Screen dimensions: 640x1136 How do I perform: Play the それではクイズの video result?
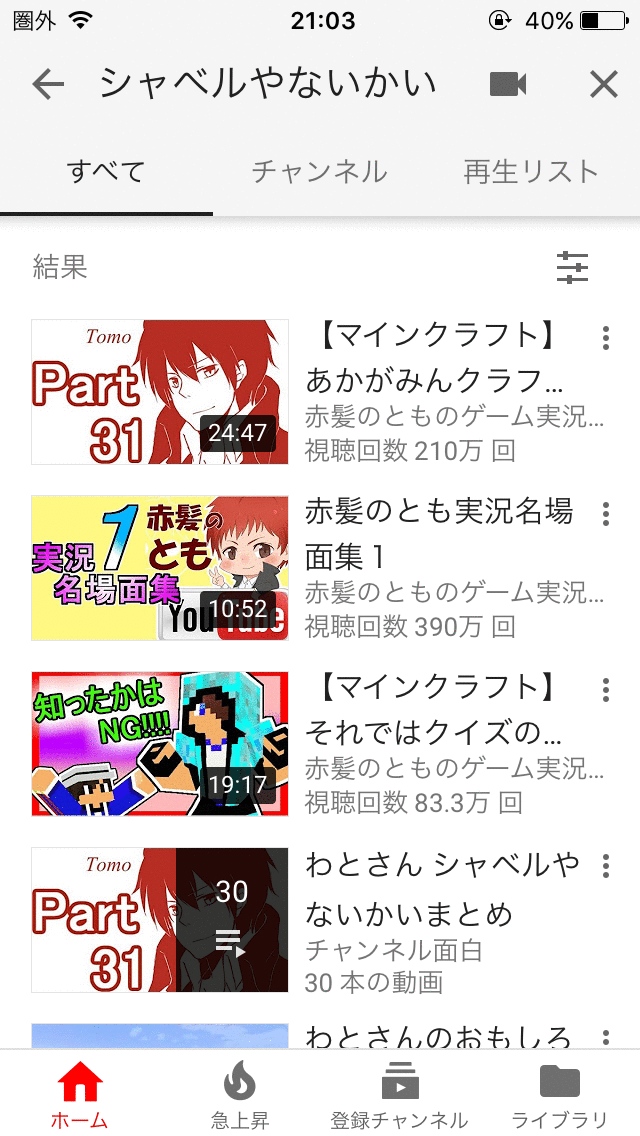pos(160,744)
